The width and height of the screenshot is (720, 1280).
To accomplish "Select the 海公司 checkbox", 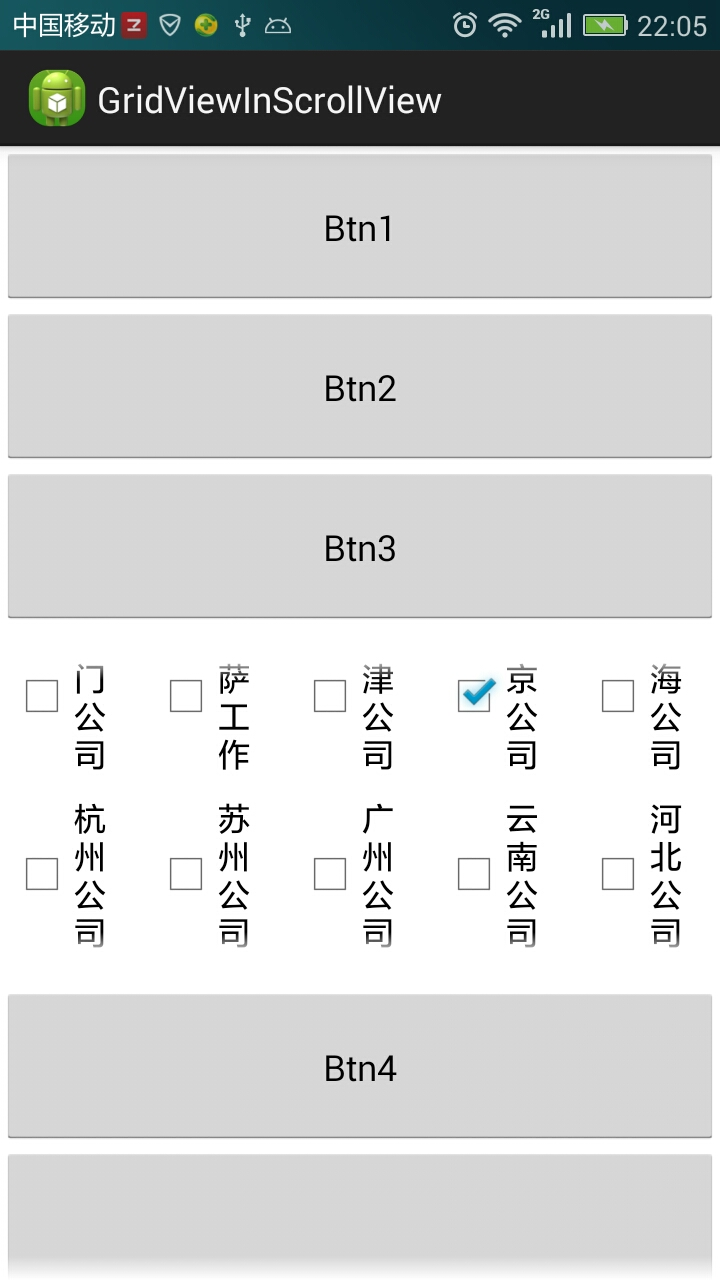I will [618, 696].
